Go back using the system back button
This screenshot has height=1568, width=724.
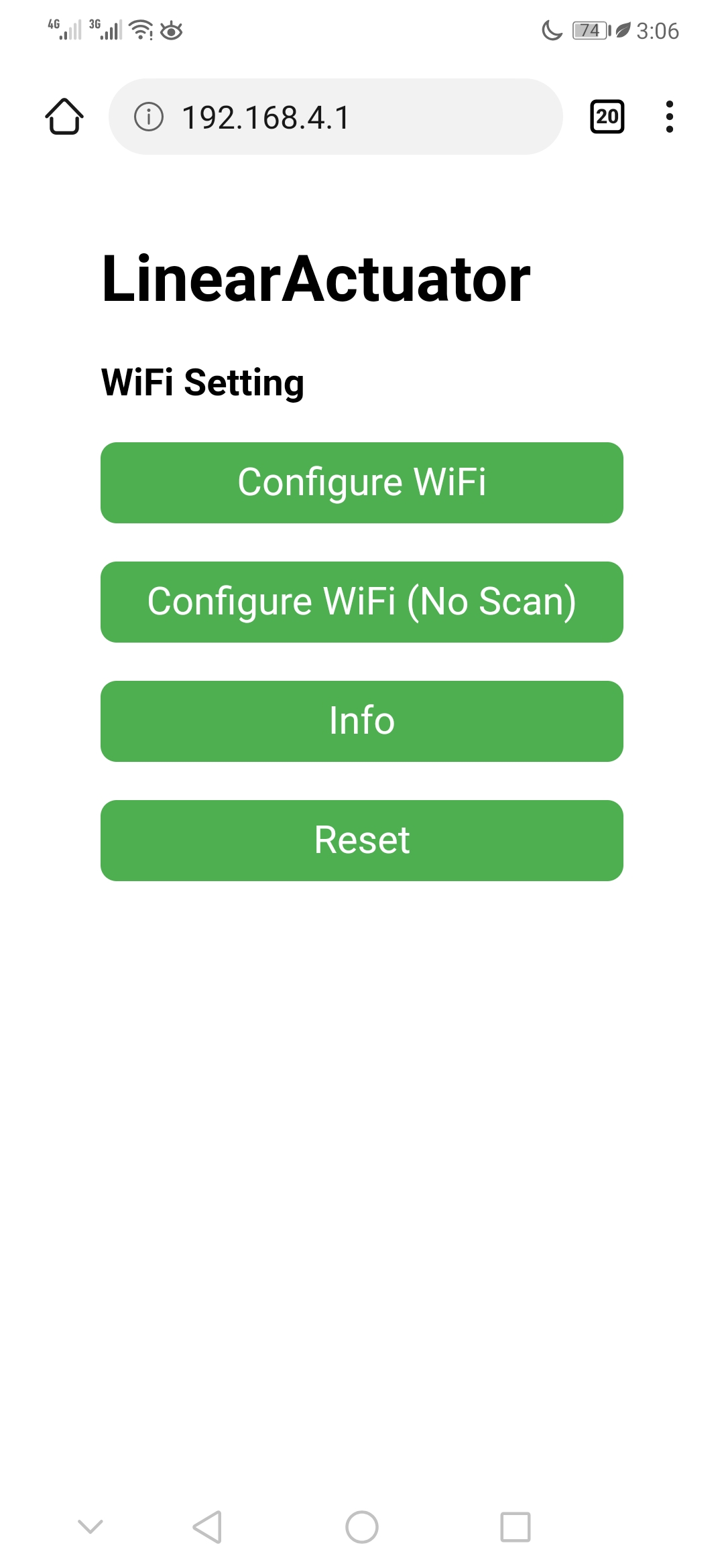(207, 1527)
